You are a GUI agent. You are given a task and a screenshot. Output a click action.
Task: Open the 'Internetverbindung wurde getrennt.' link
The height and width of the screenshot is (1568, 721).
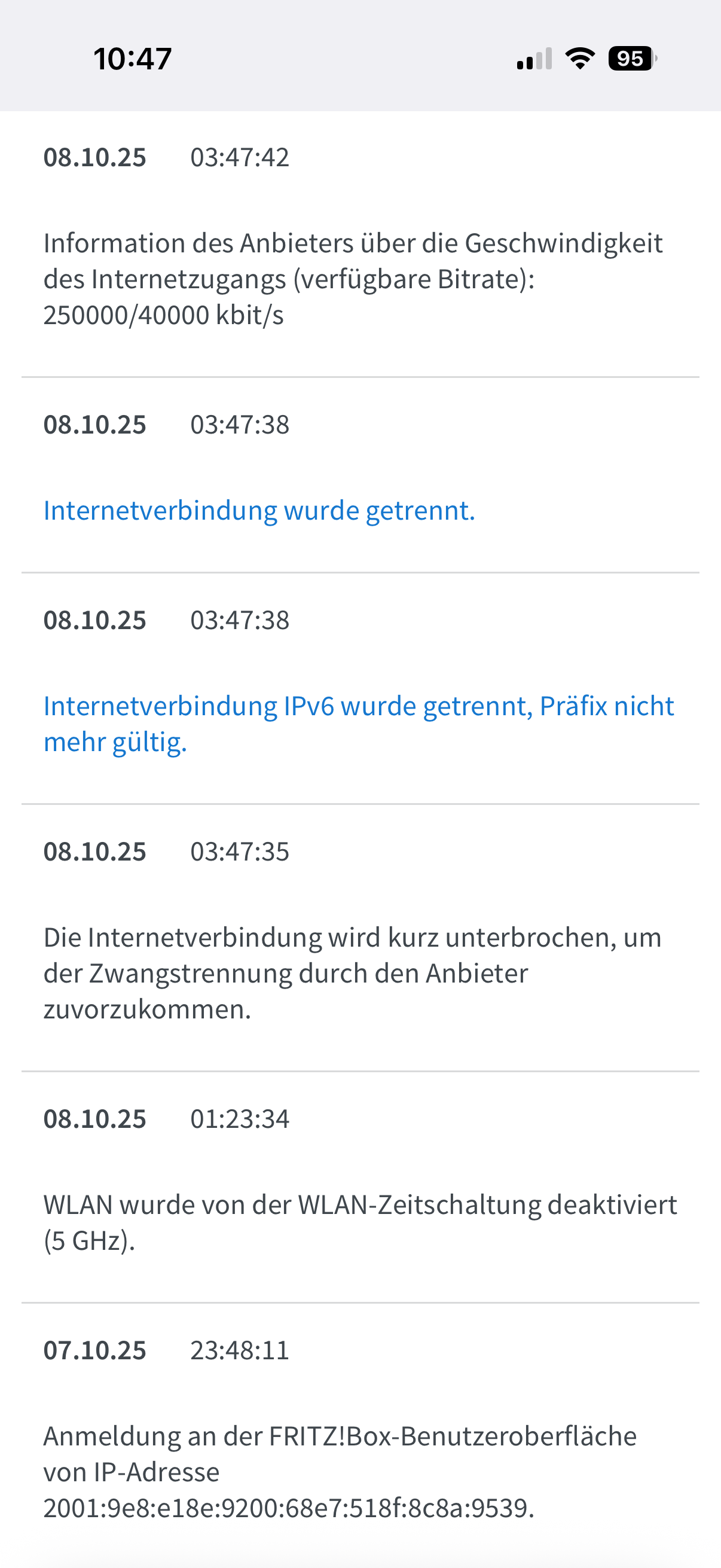click(x=259, y=511)
